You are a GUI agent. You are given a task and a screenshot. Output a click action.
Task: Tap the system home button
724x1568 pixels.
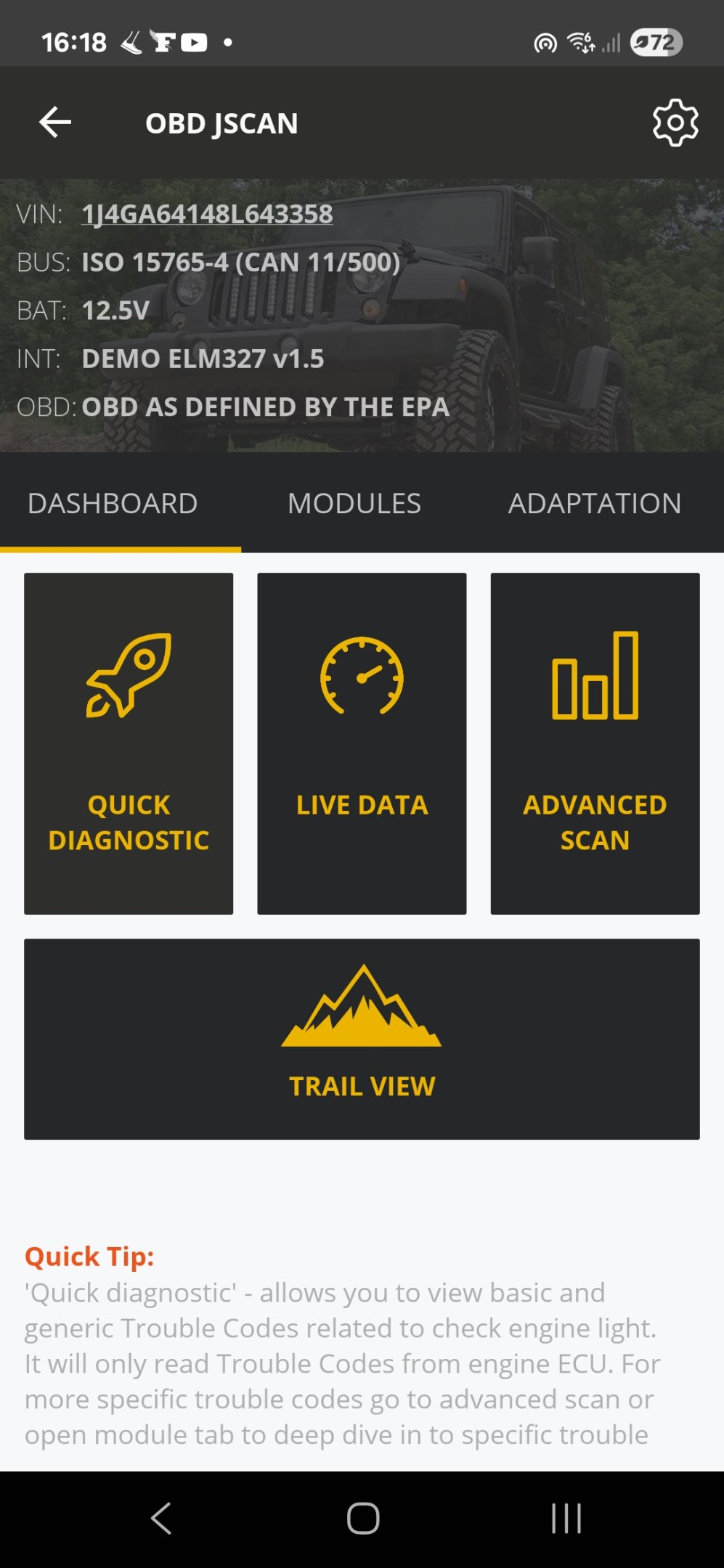[x=362, y=1518]
